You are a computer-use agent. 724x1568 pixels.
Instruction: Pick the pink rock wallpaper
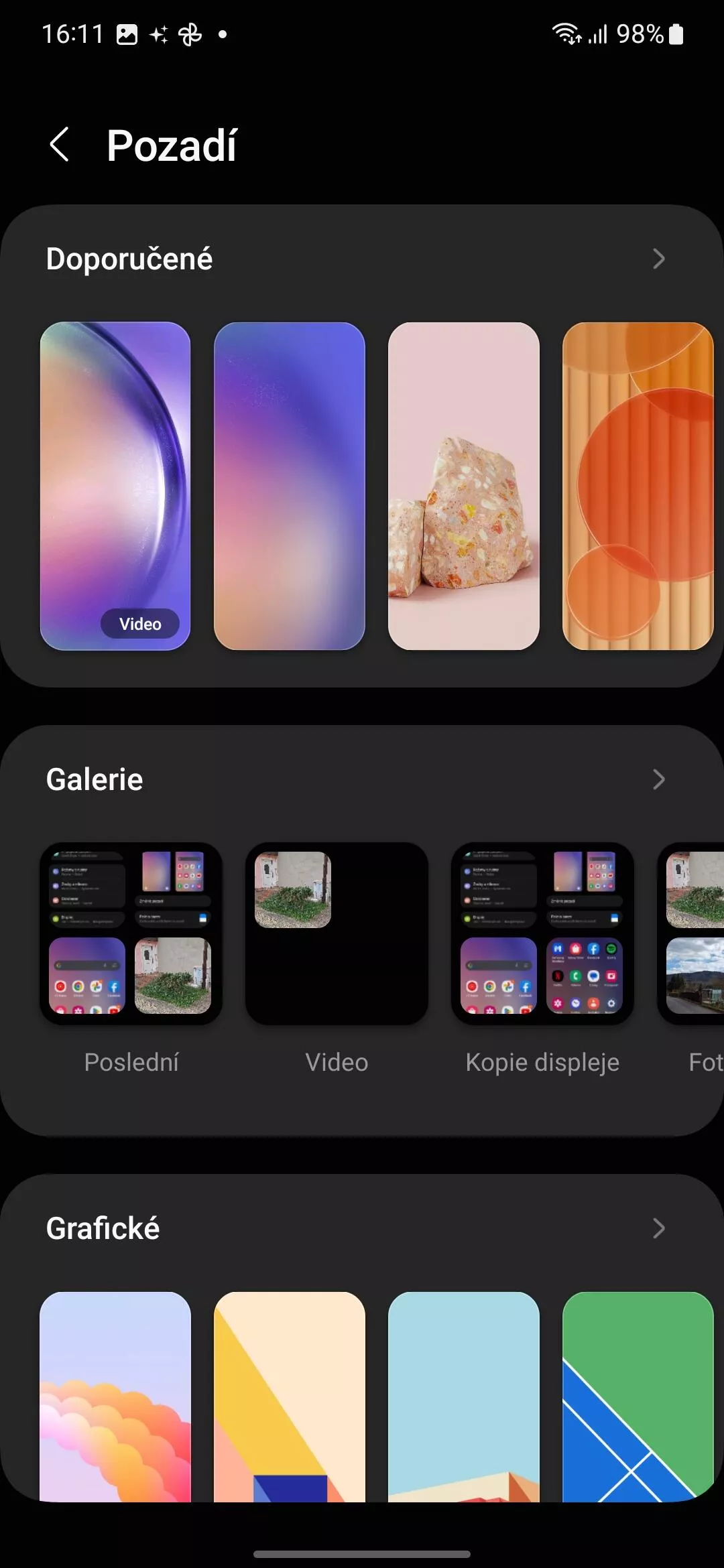coord(463,486)
